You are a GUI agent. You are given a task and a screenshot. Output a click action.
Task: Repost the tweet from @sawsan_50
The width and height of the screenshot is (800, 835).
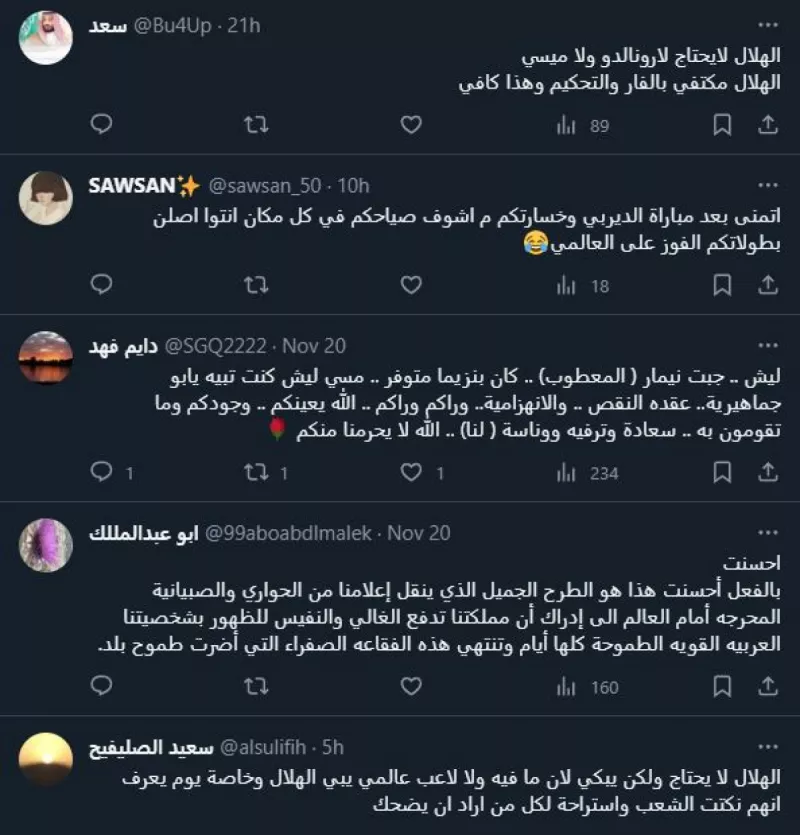(256, 285)
